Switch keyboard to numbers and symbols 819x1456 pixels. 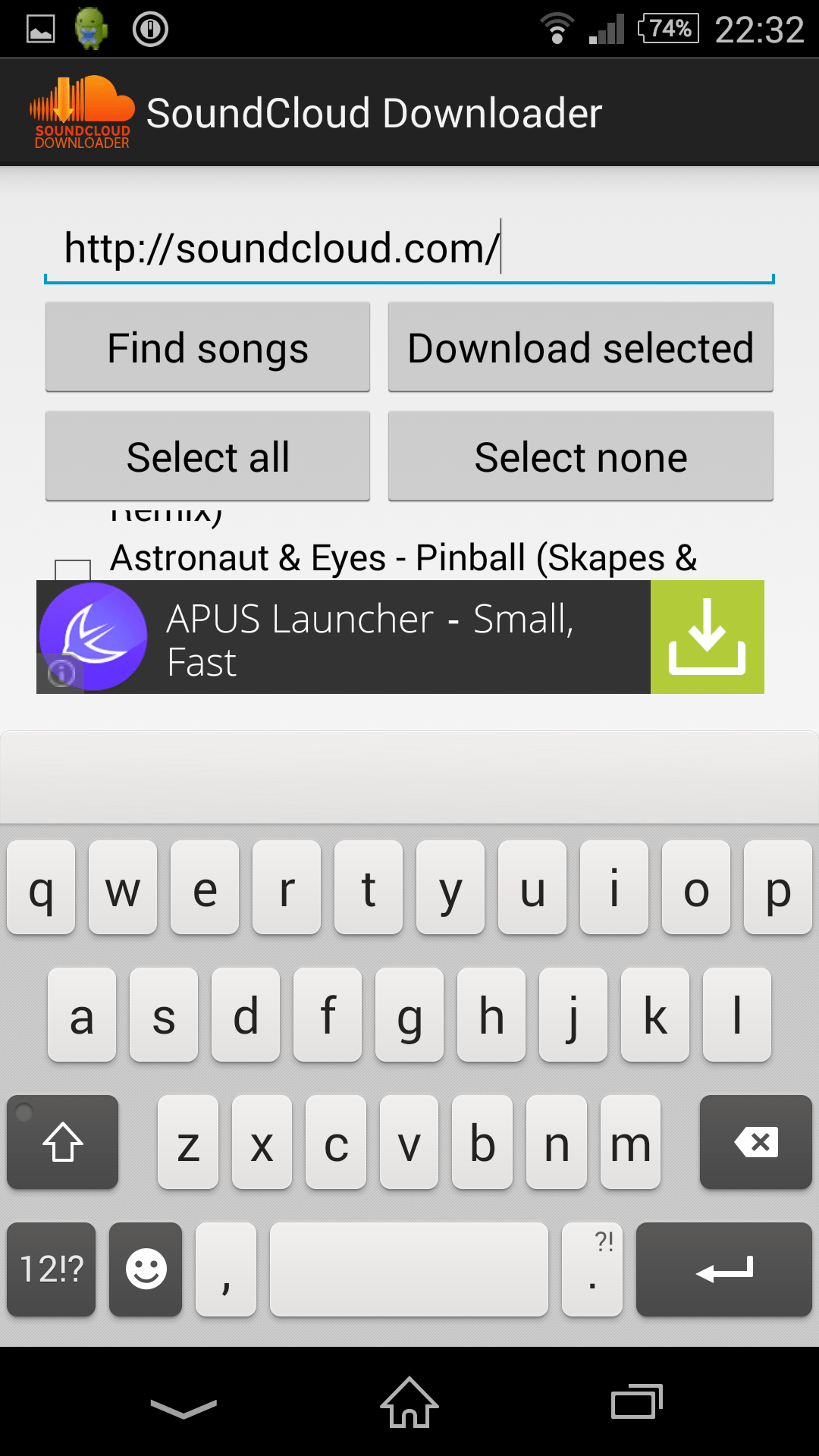pos(52,1269)
